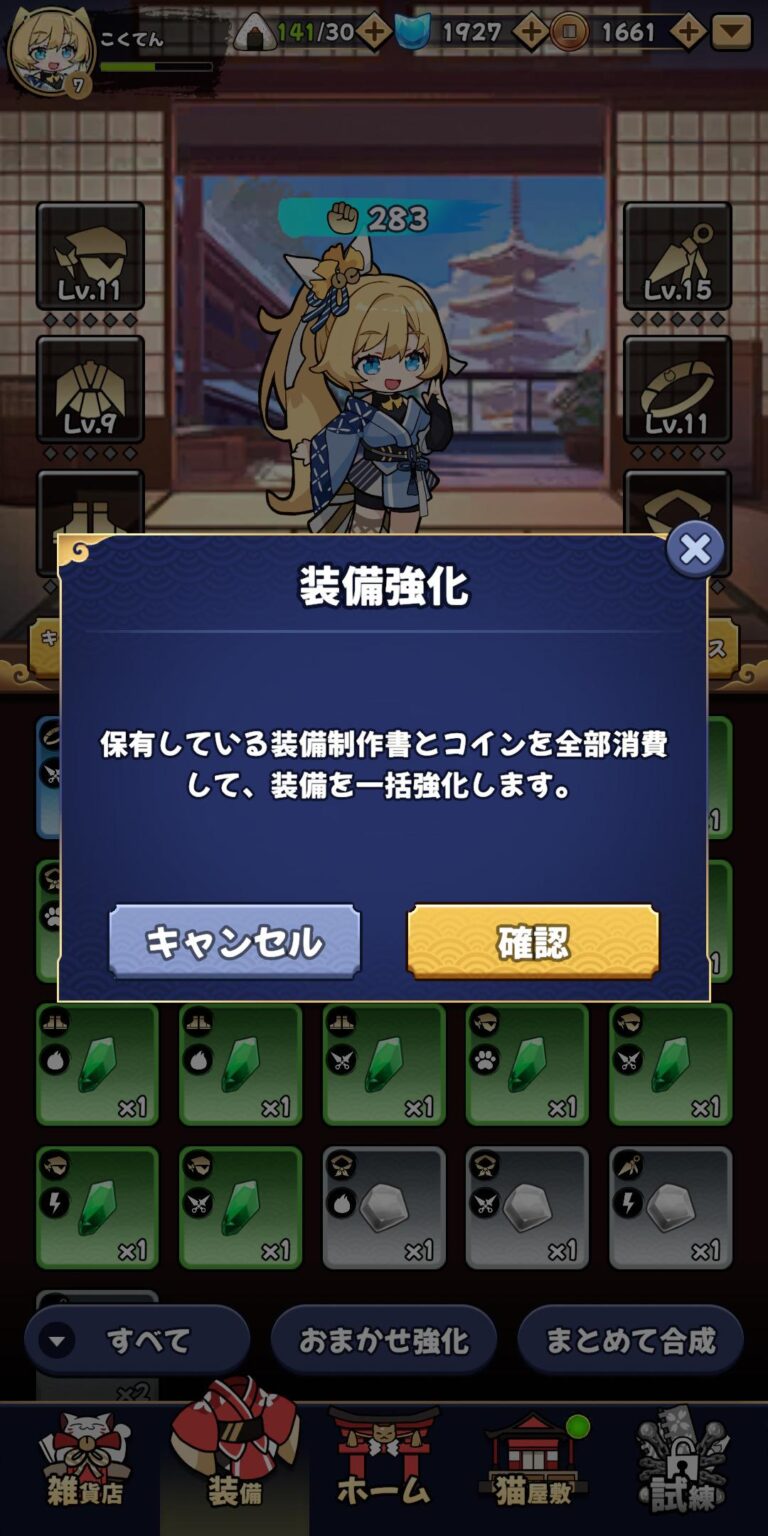This screenshot has height=1536, width=768.
Task: Add more blue gems
Action: pyautogui.click(x=530, y=33)
